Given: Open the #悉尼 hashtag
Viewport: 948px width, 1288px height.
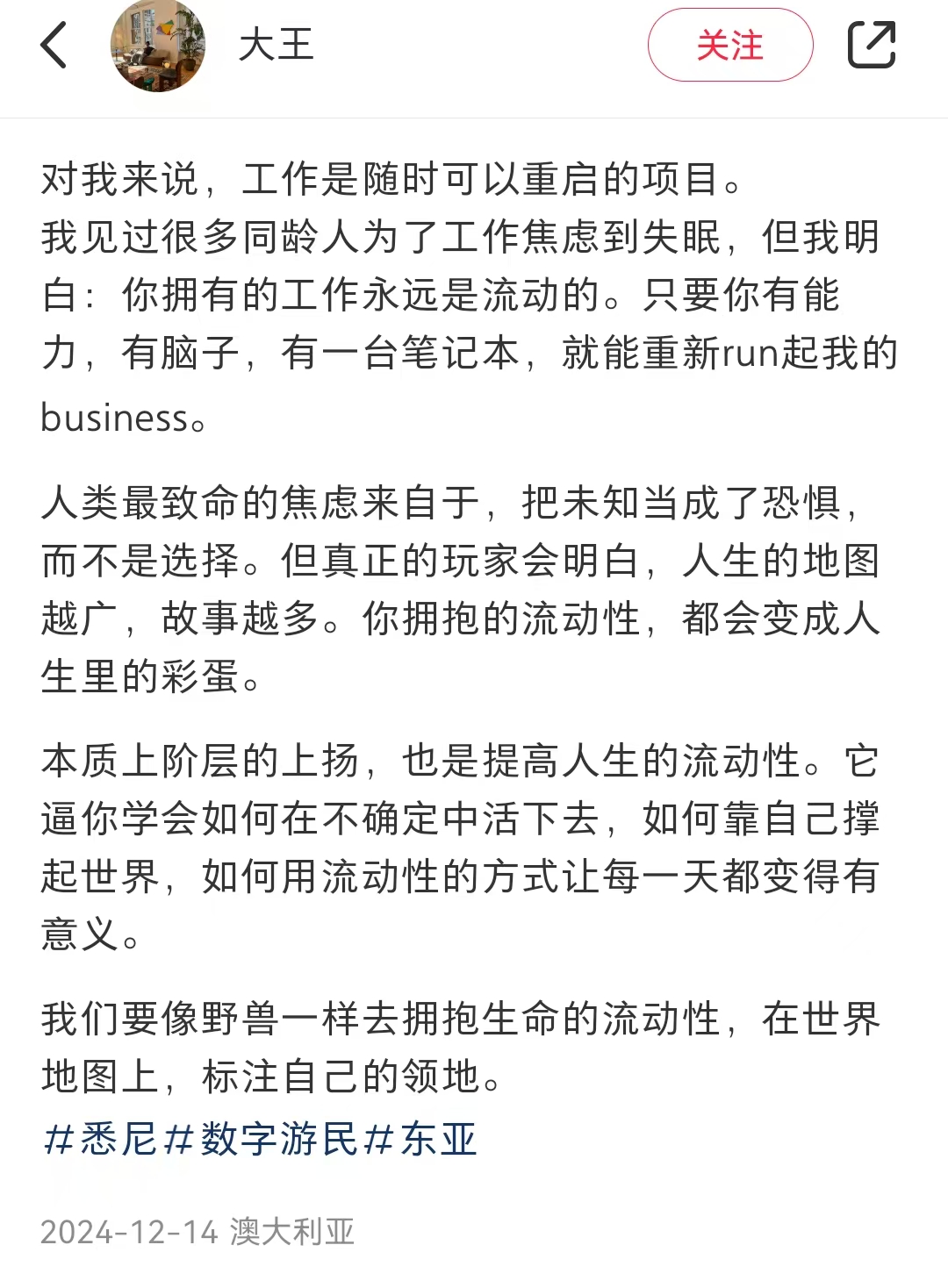Looking at the screenshot, I should (x=100, y=1139).
